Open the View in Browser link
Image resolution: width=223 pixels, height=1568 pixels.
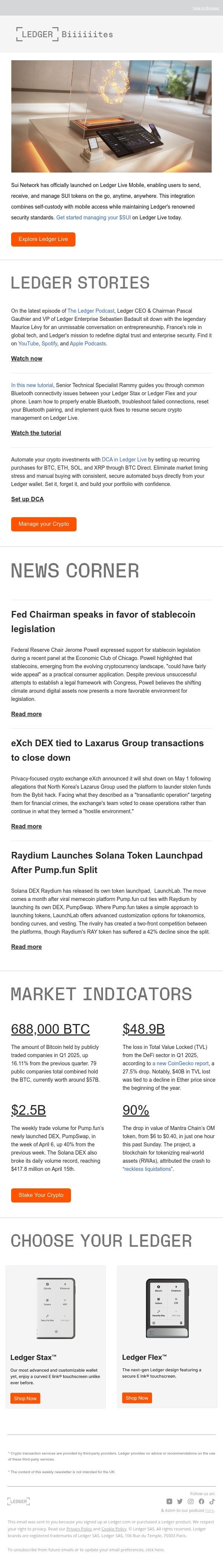[206, 9]
